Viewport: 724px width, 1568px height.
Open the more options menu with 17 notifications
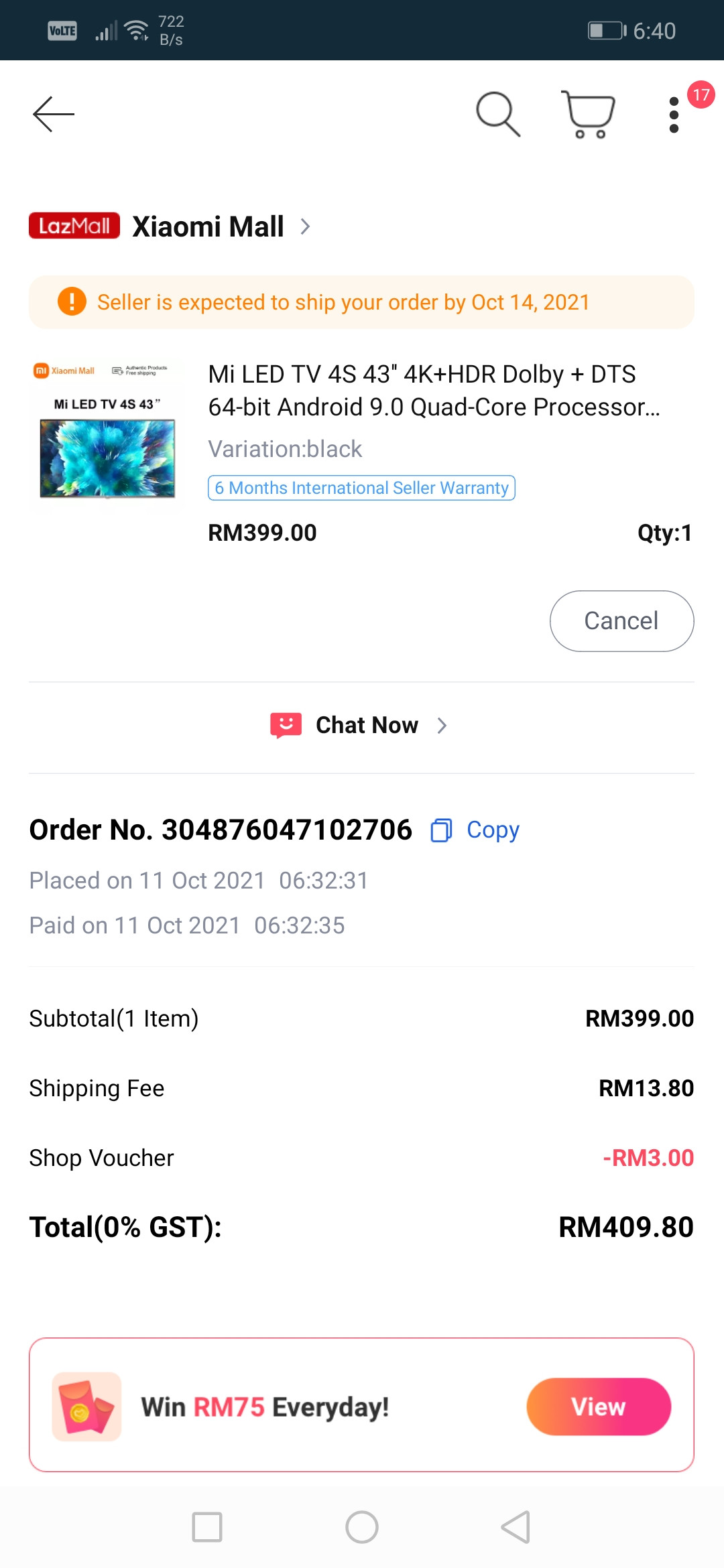pyautogui.click(x=673, y=114)
